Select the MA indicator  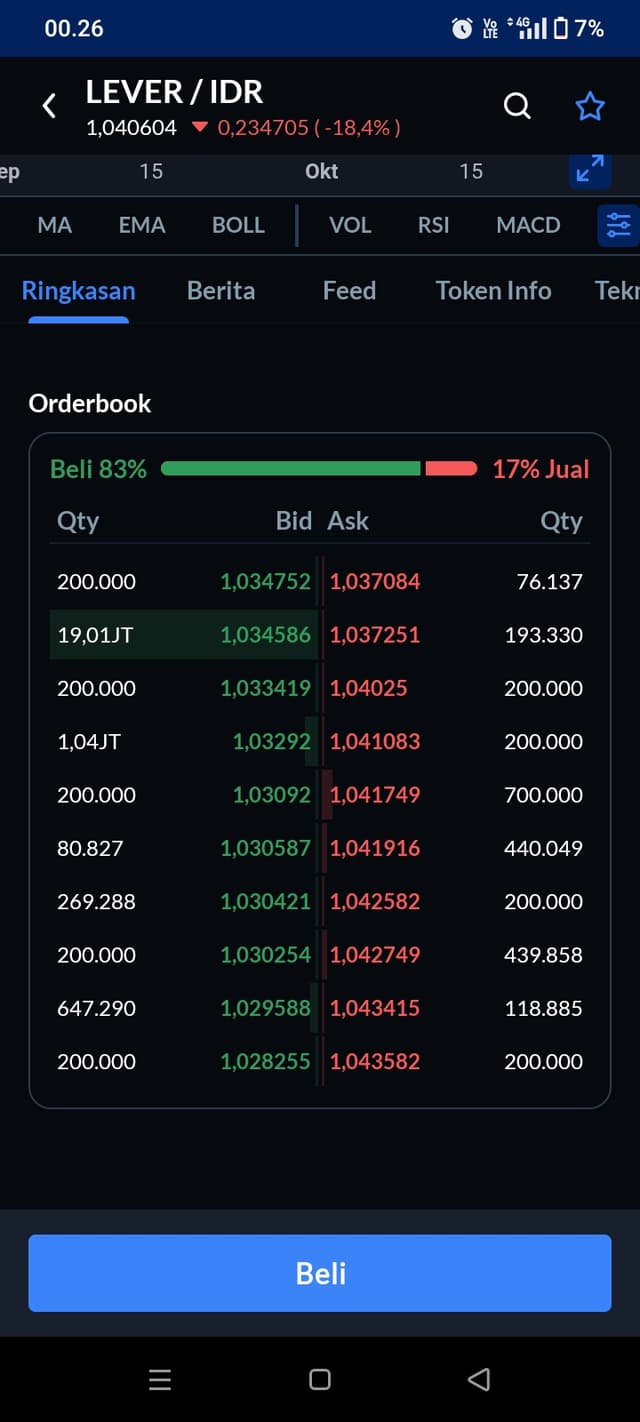[55, 225]
